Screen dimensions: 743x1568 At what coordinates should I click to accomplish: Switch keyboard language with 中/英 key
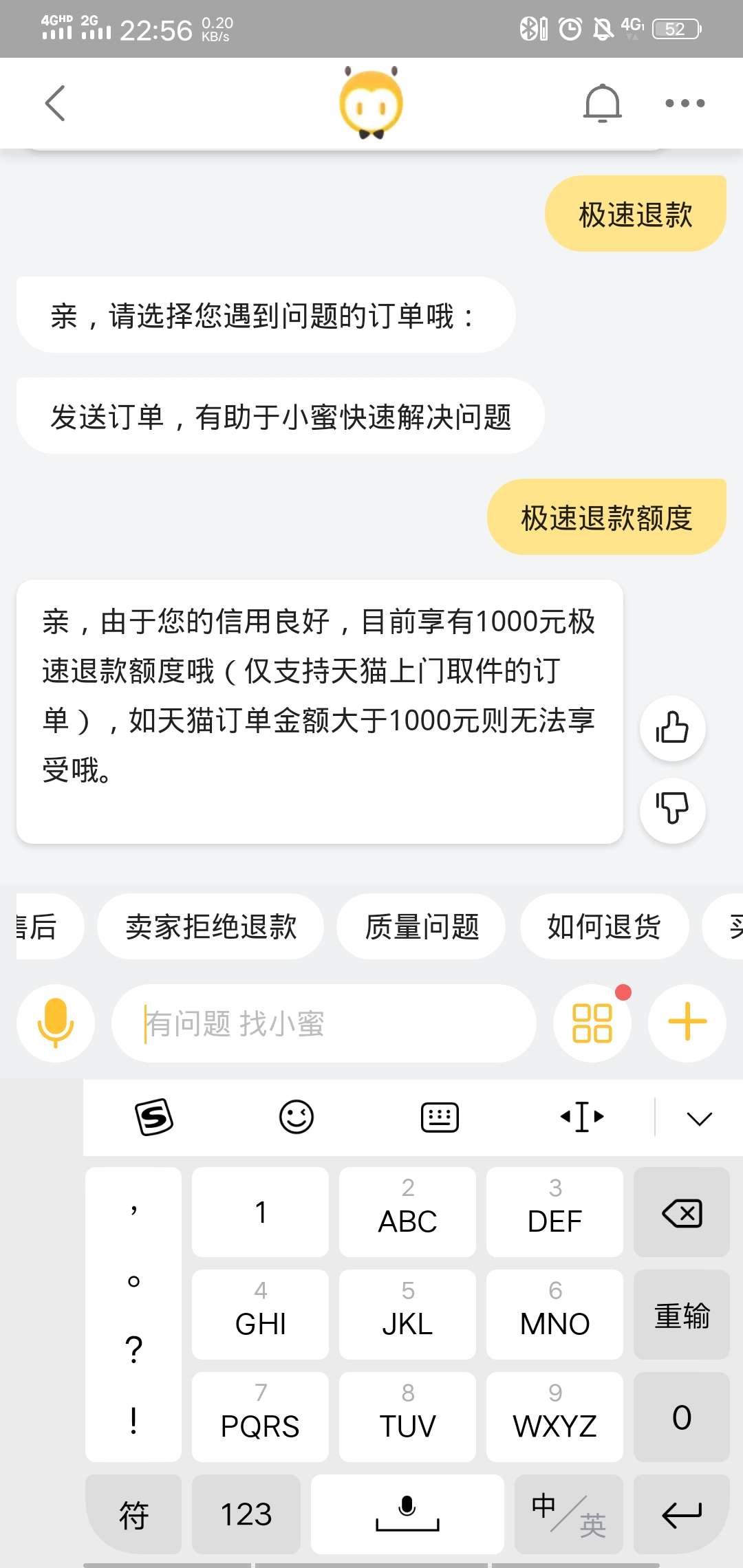tap(568, 1514)
